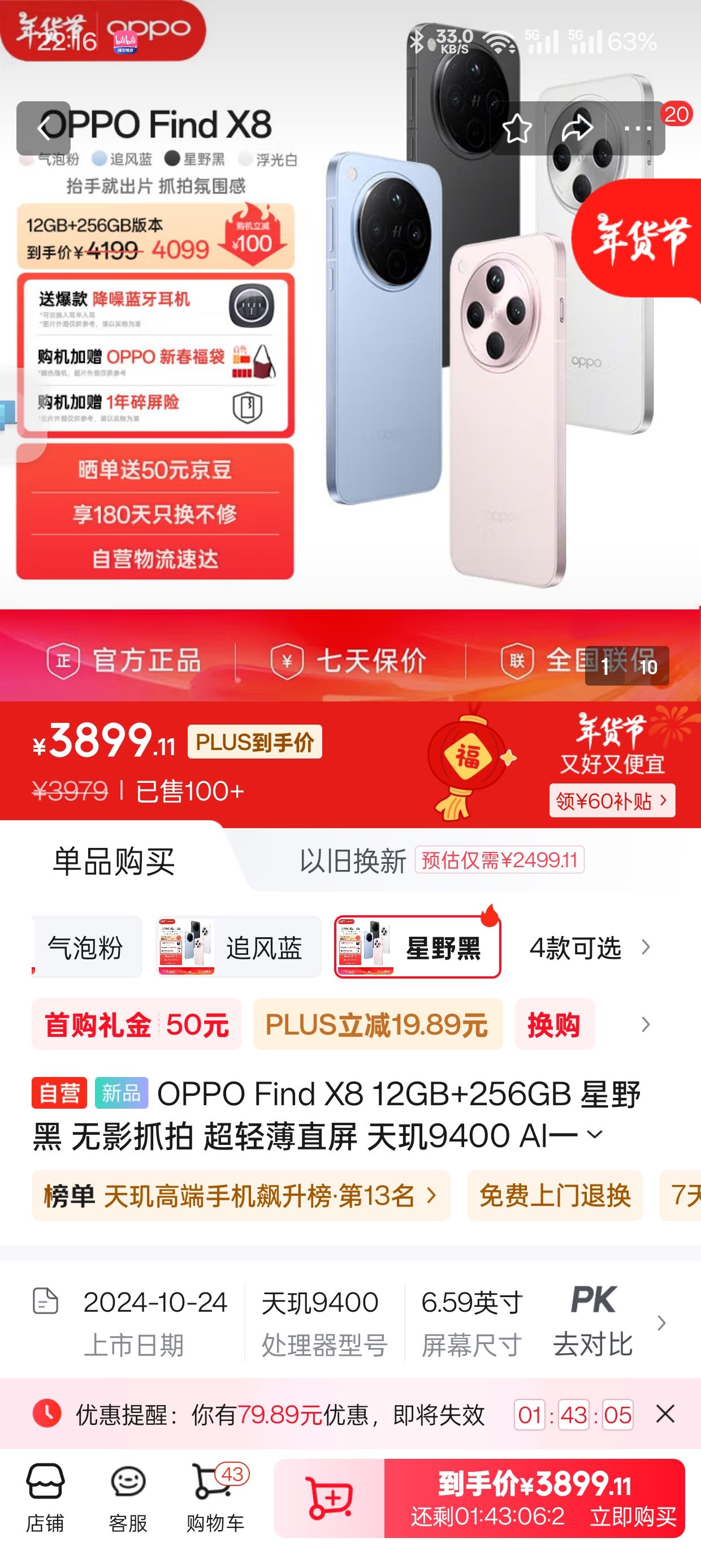Favorite this product with the star icon
Image resolution: width=701 pixels, height=1568 pixels.
coord(517,128)
